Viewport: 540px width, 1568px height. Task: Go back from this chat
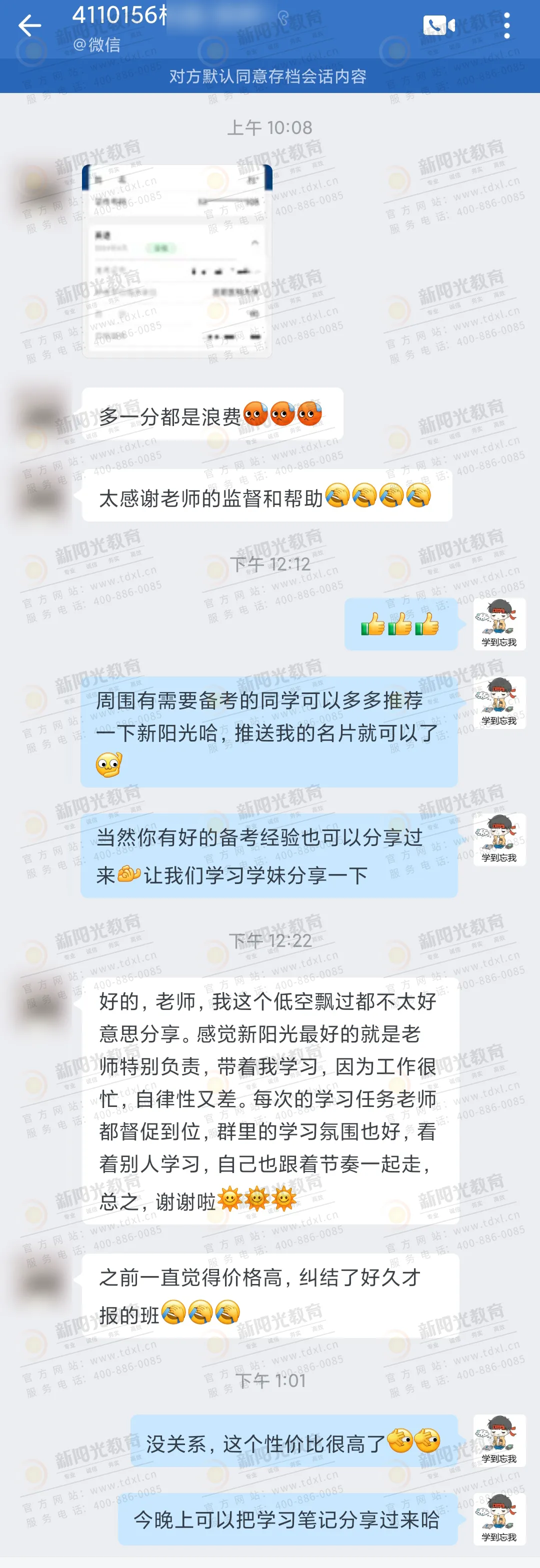[29, 25]
